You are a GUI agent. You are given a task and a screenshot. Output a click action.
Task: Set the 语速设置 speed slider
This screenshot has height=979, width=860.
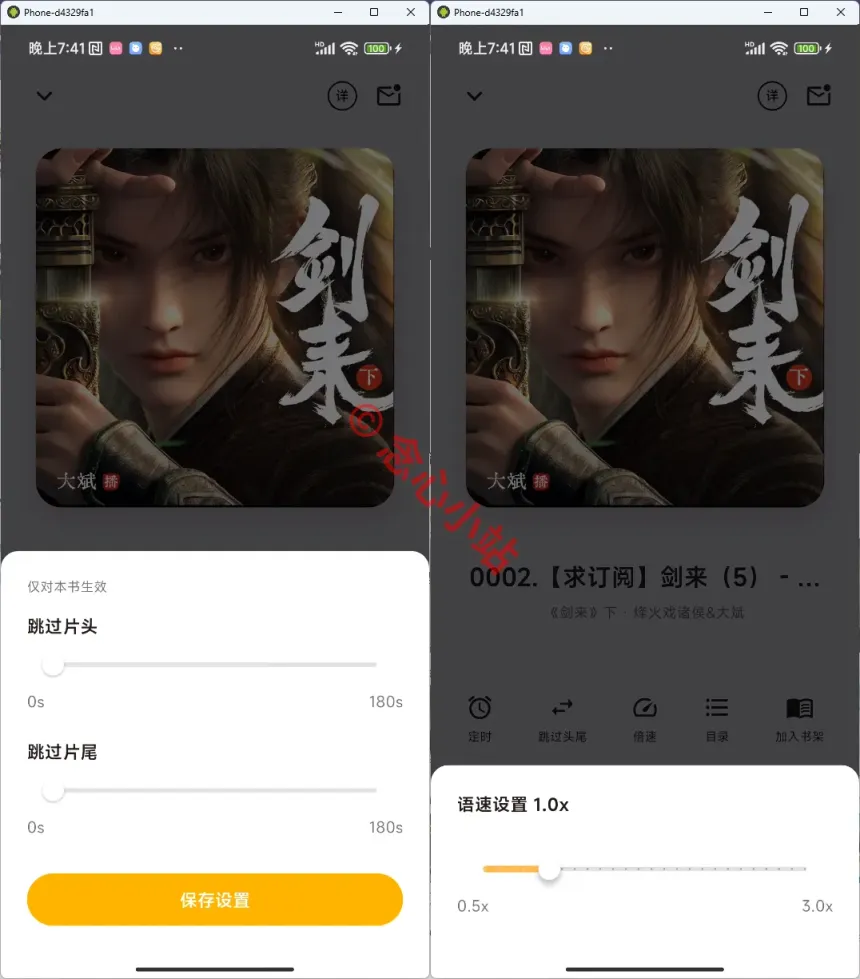coord(548,870)
